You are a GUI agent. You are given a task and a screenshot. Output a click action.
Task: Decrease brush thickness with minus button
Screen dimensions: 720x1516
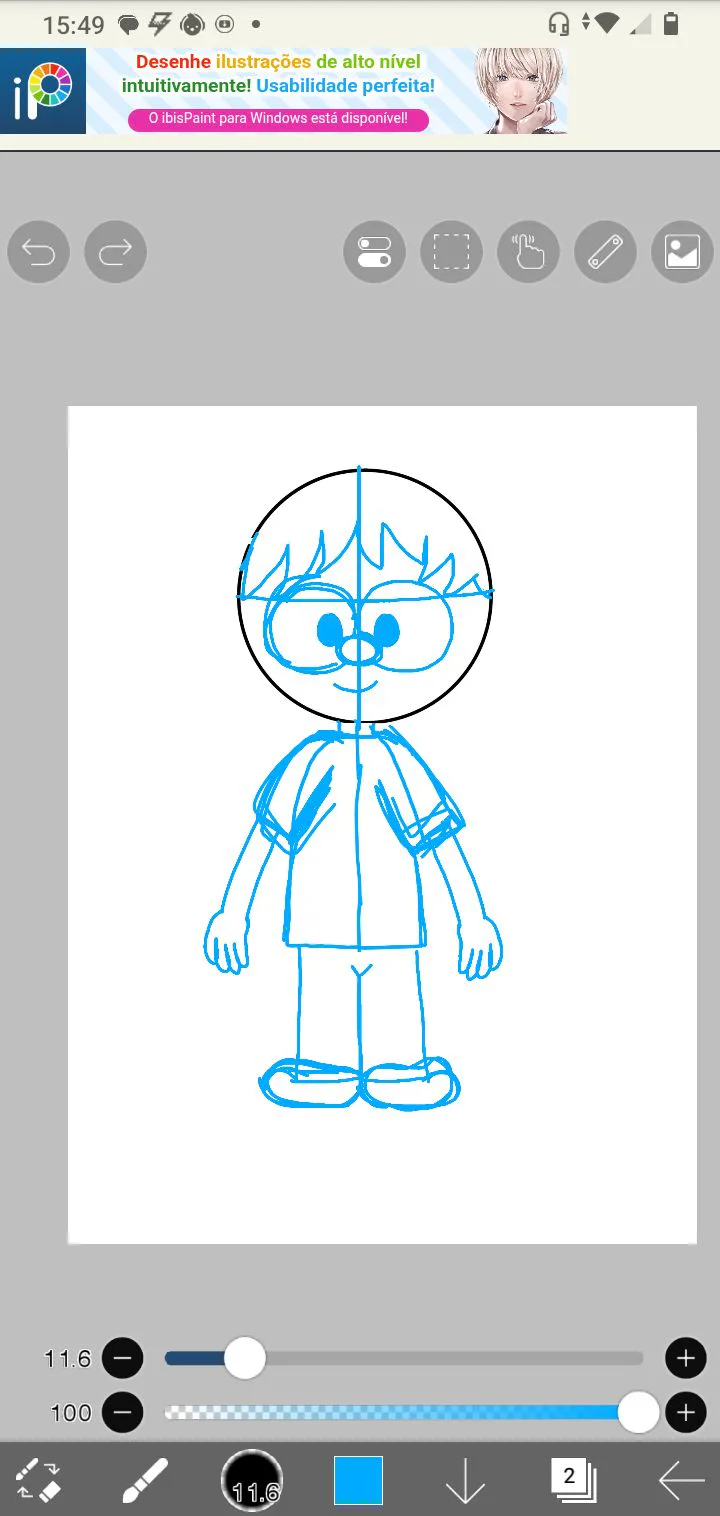coord(122,1358)
